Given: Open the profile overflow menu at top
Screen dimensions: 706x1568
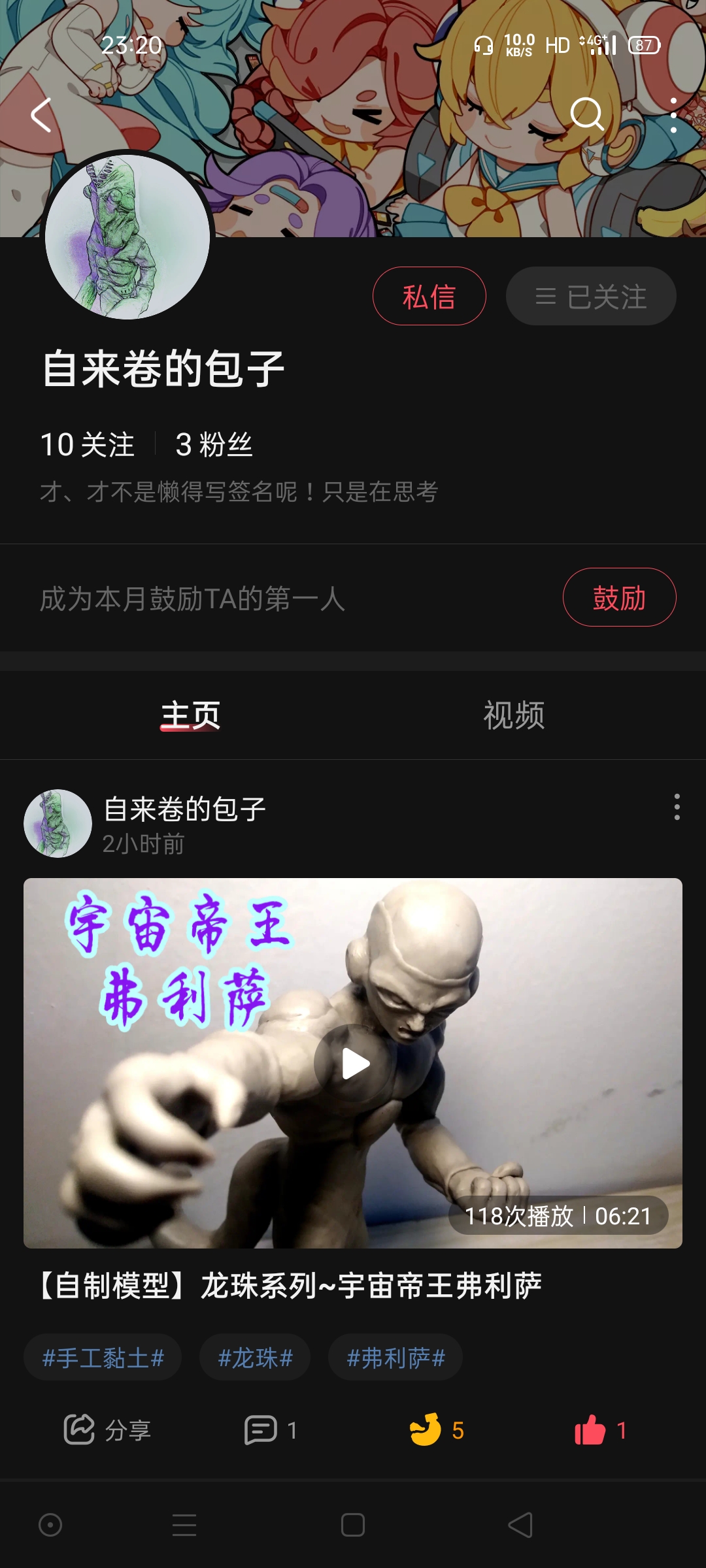Looking at the screenshot, I should coord(673,116).
